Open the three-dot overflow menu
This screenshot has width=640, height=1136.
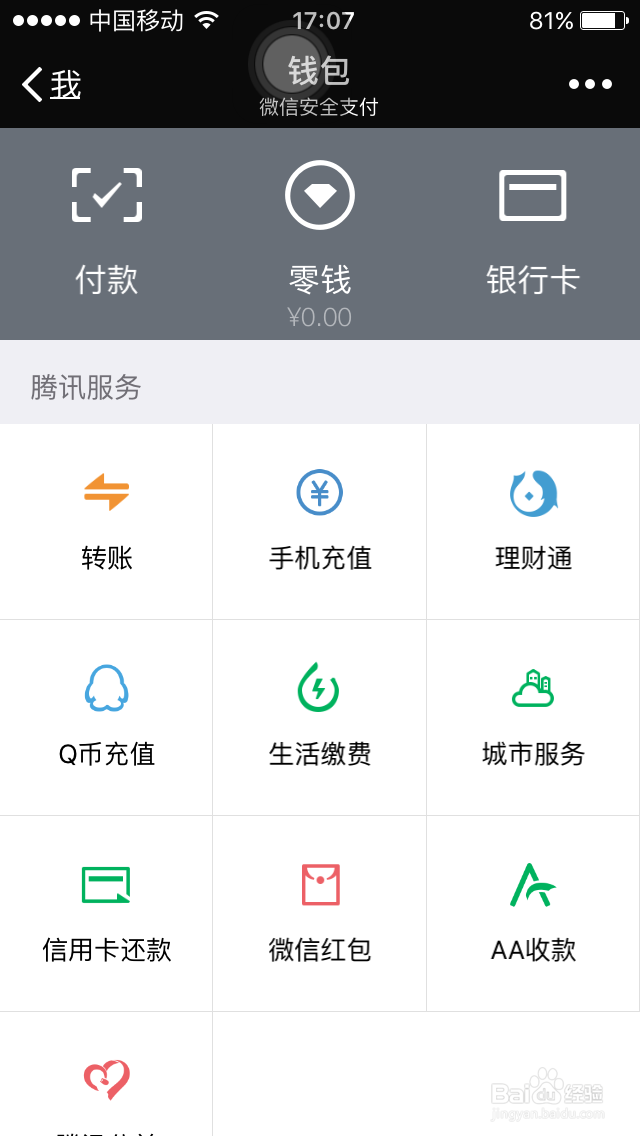590,85
